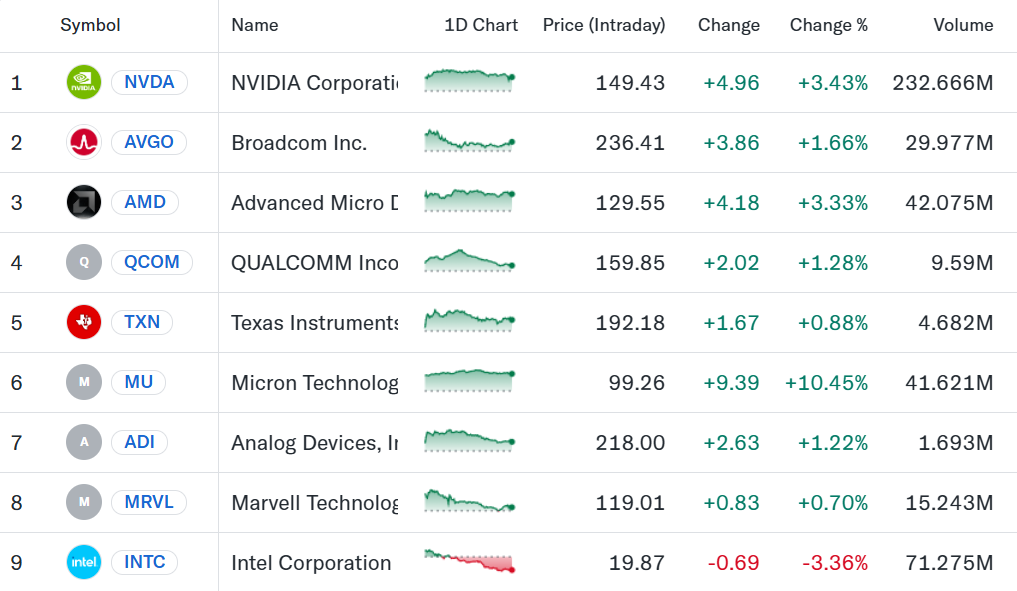The width and height of the screenshot is (1017, 591).
Task: Open the NVDA ticker chip
Action: coord(149,82)
